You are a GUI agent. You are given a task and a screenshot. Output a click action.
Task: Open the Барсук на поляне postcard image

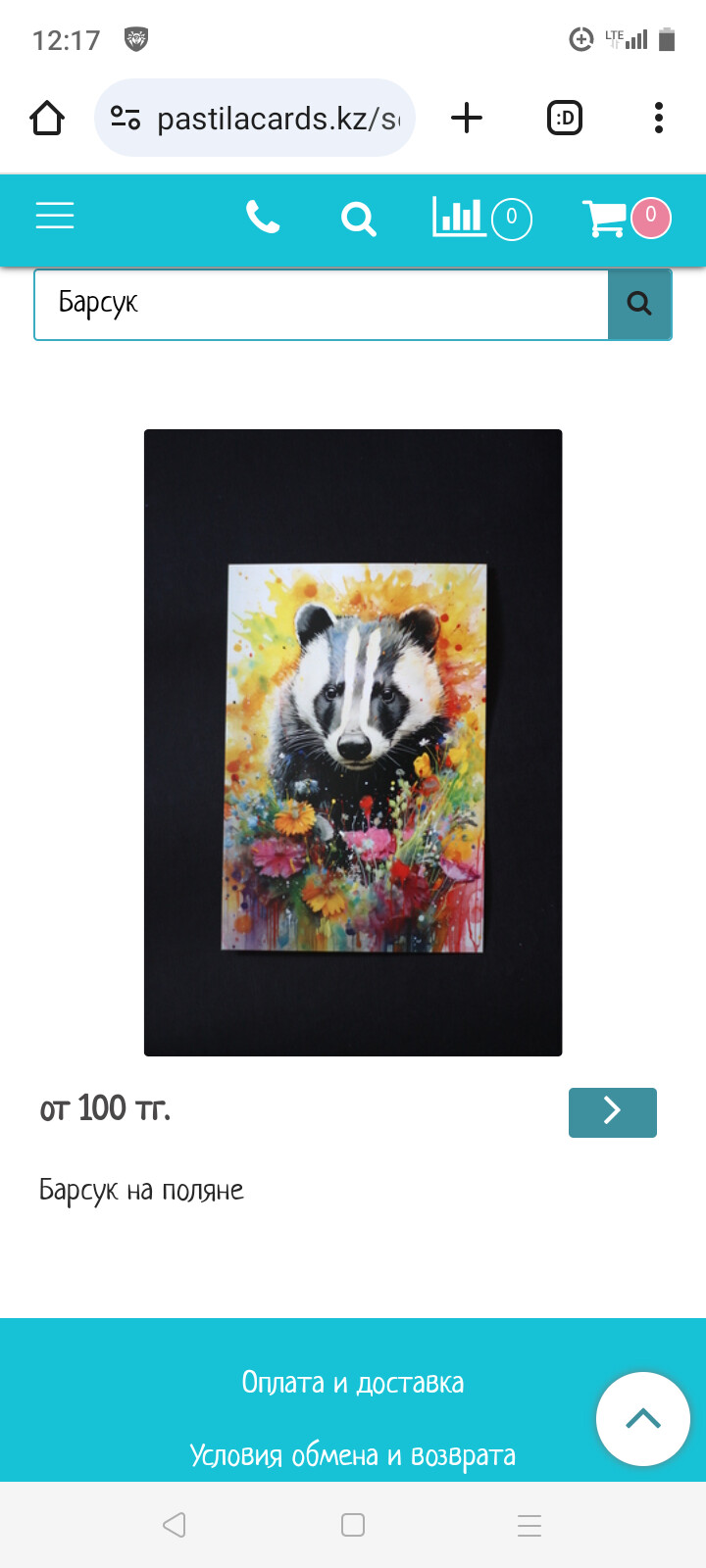pos(353,743)
